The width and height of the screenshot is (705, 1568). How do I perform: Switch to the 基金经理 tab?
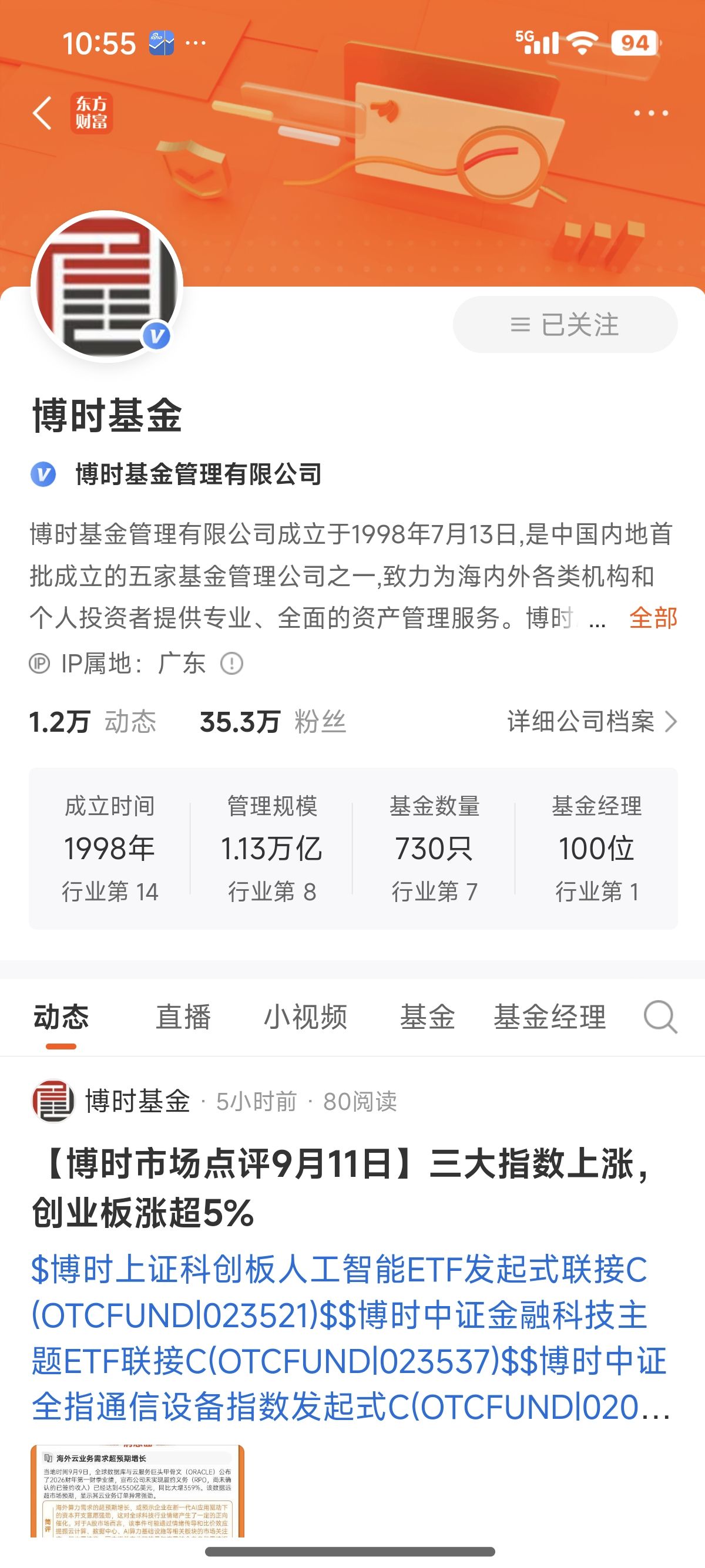[x=550, y=1017]
